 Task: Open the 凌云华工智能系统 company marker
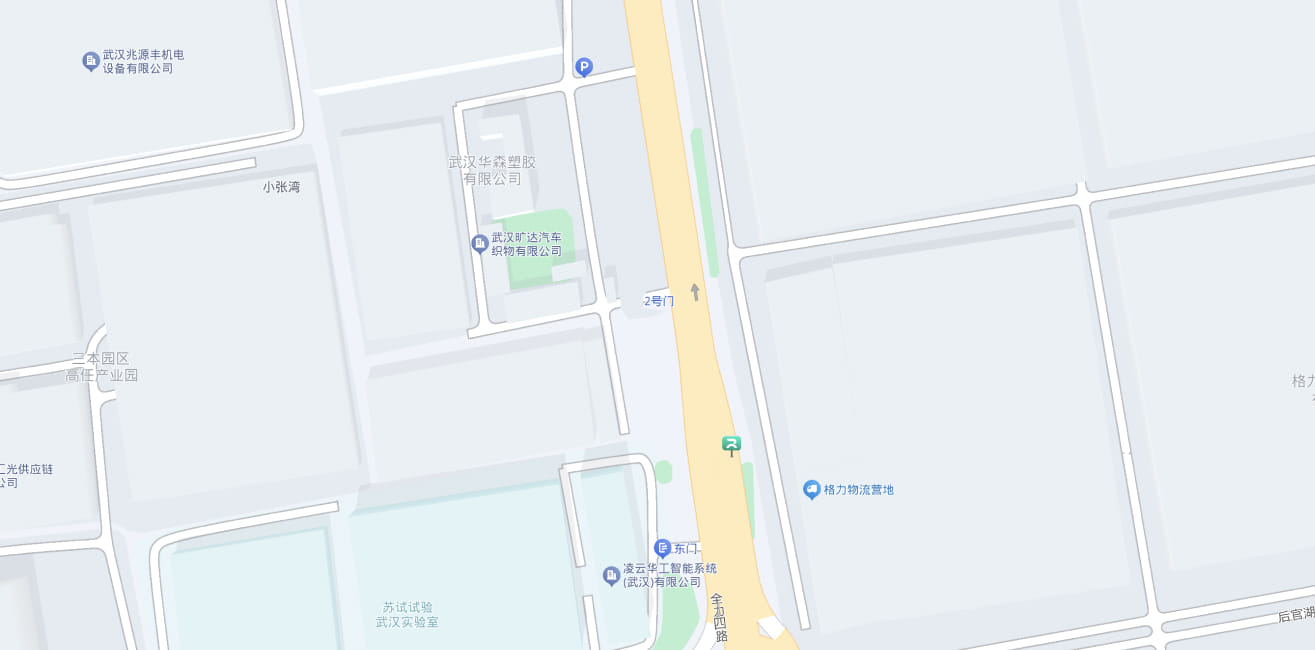coord(611,576)
